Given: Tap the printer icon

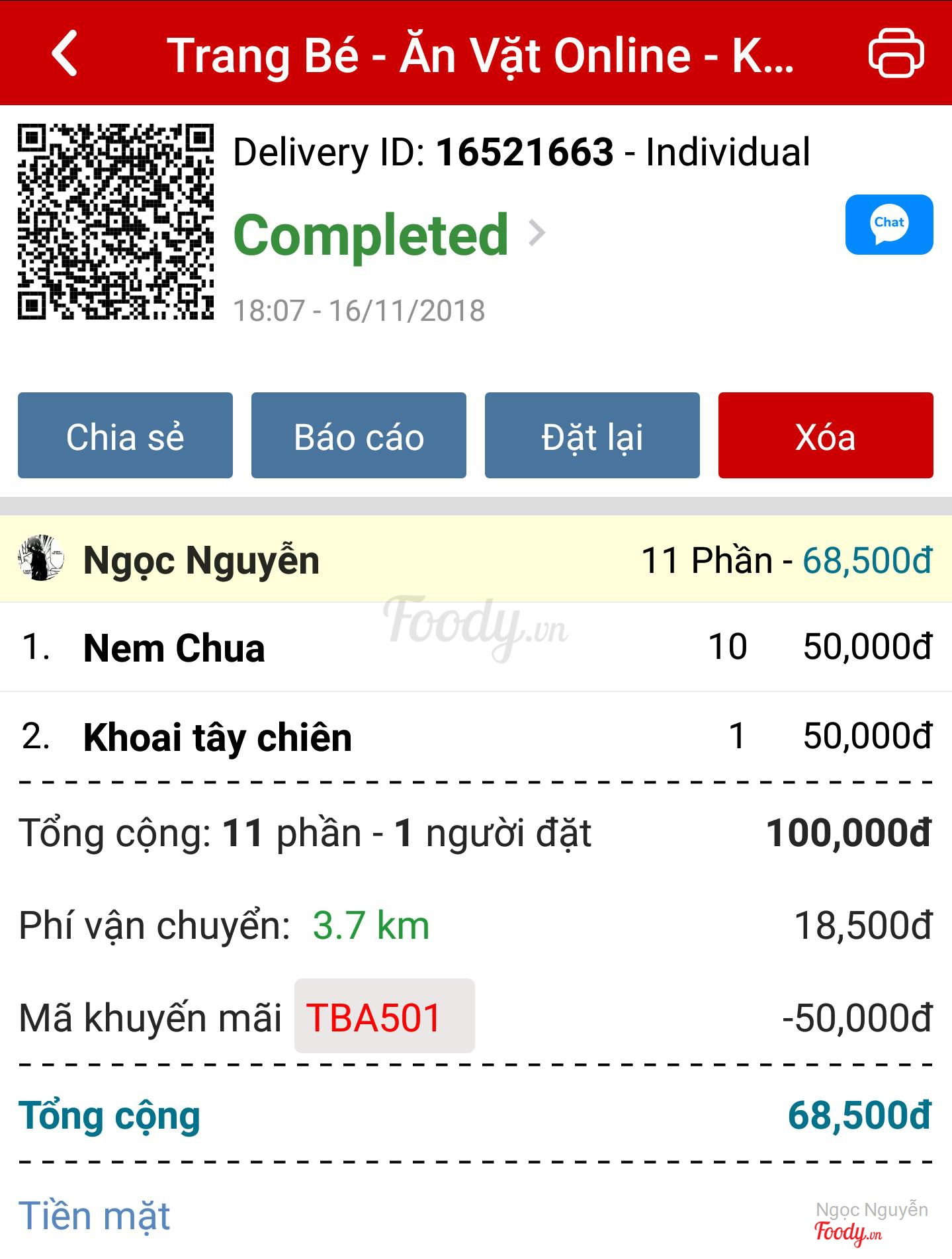Looking at the screenshot, I should click(896, 53).
